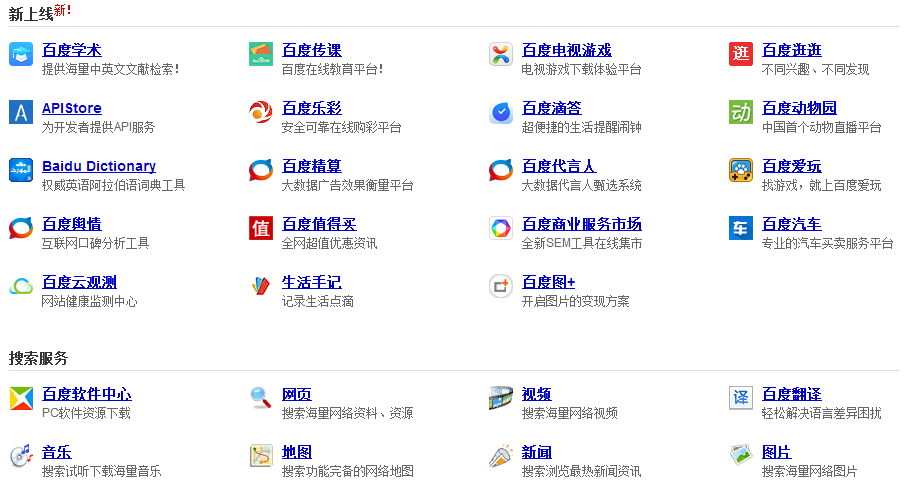Open the APIStore link

tap(71, 108)
